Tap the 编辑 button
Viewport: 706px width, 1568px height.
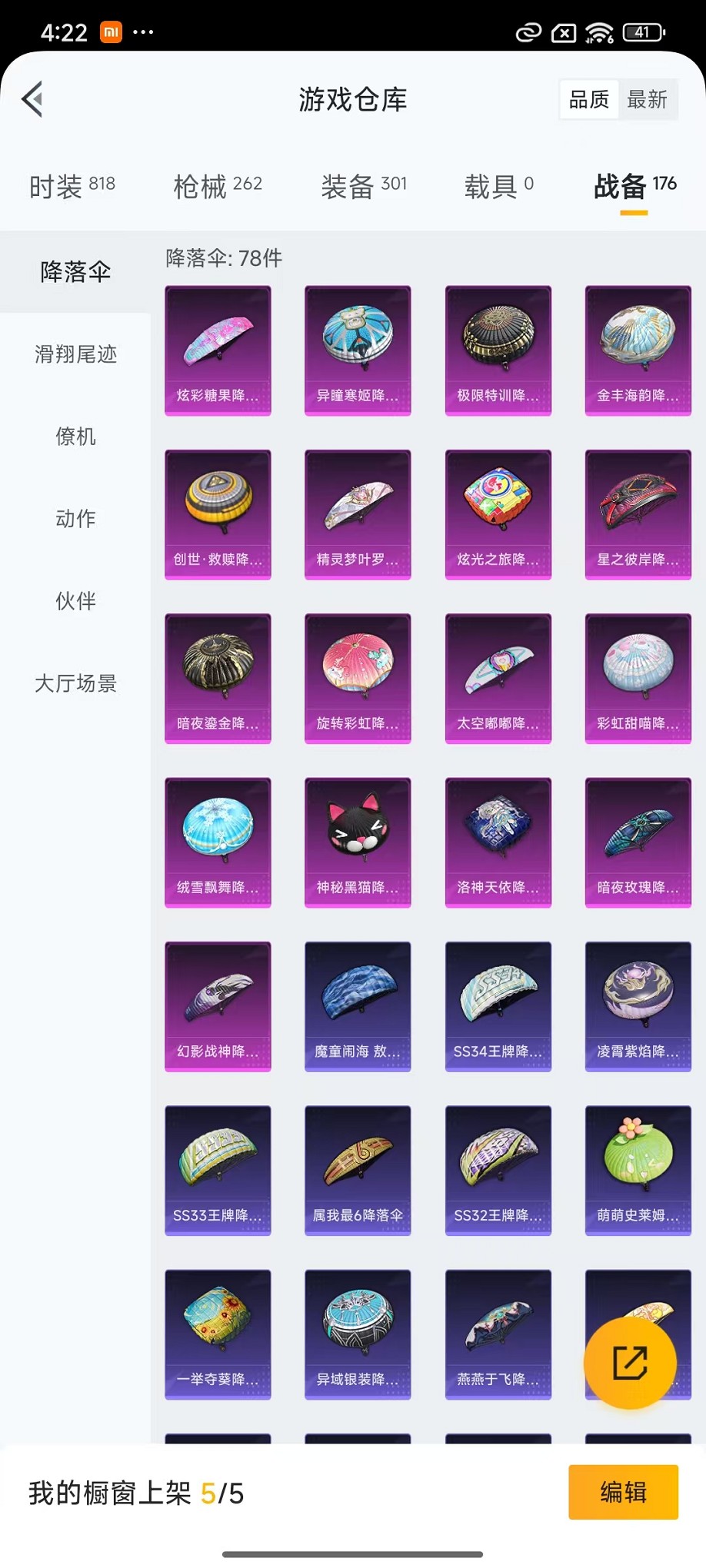[x=623, y=1492]
